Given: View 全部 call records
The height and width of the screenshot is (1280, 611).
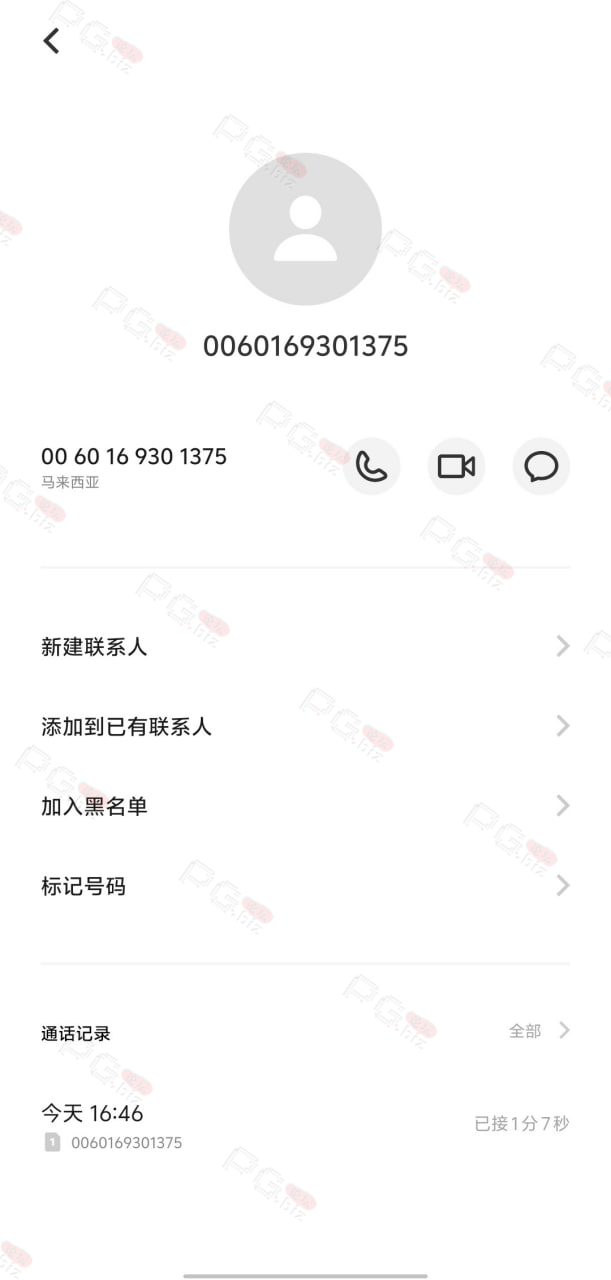Looking at the screenshot, I should click(539, 1031).
